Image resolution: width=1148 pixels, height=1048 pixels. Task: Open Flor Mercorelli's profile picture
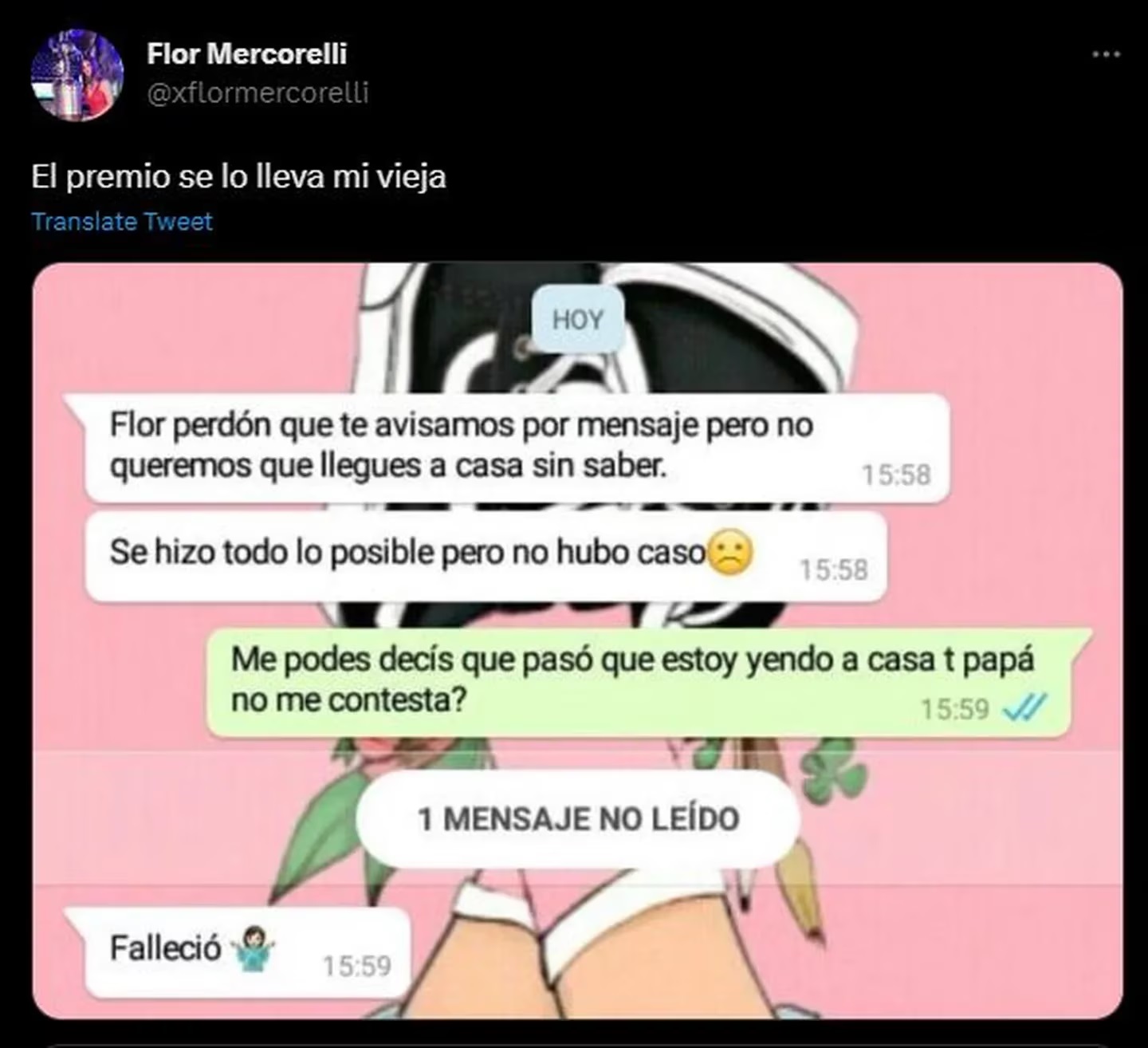pos(77,75)
